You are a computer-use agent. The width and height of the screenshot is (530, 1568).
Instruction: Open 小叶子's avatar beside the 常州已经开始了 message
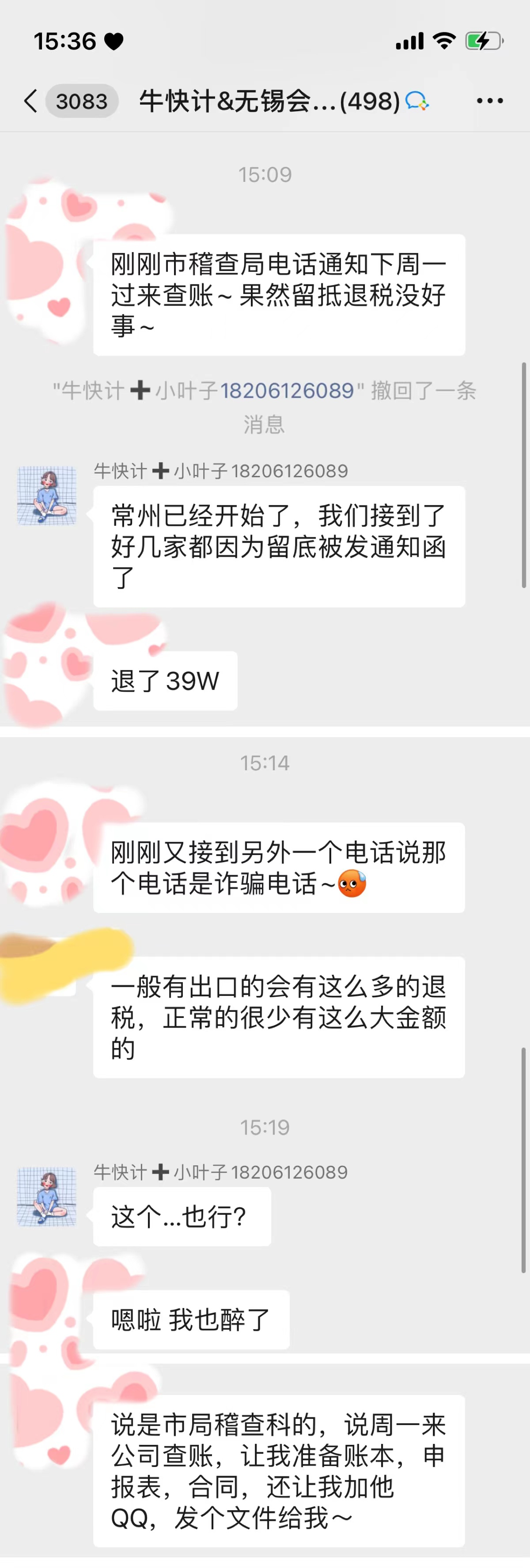point(47,495)
